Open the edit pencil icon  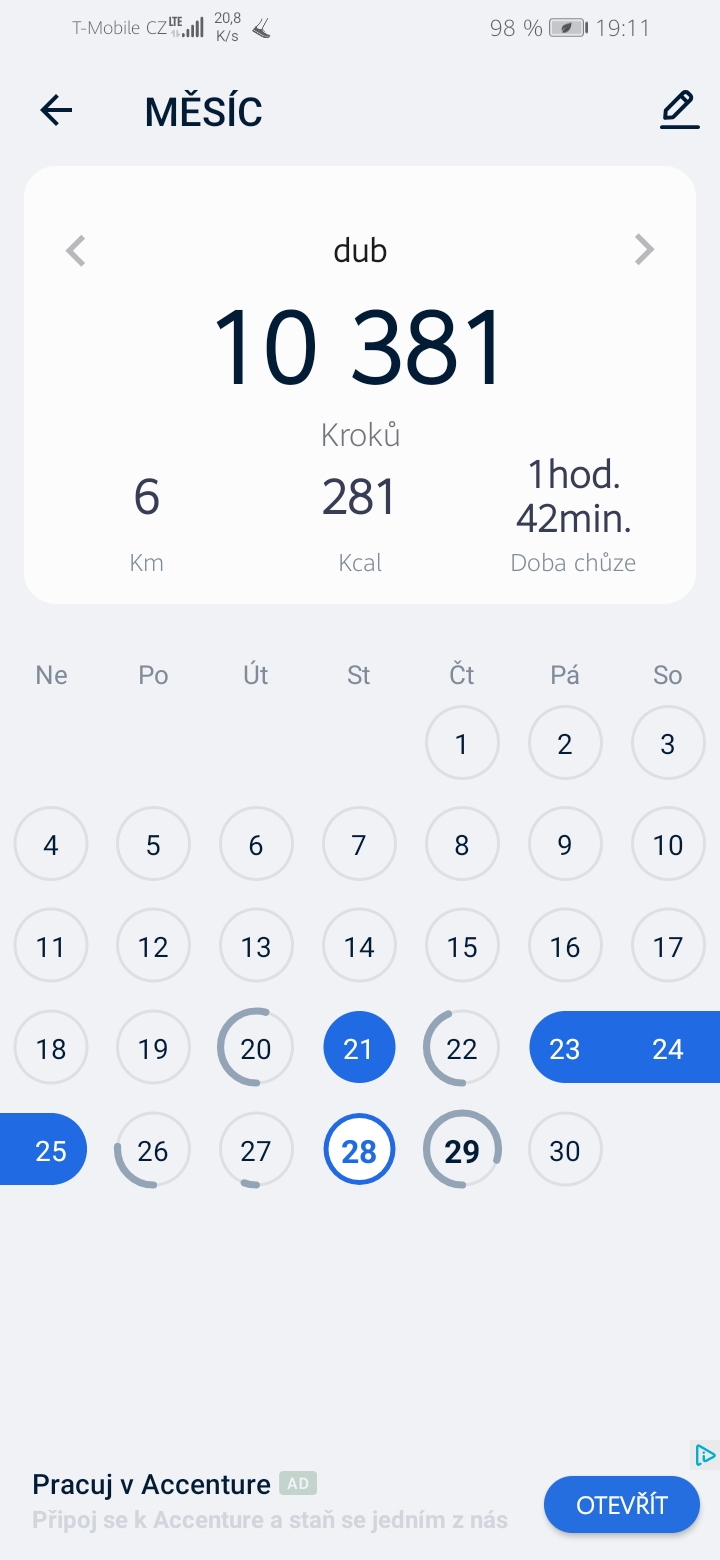point(679,110)
